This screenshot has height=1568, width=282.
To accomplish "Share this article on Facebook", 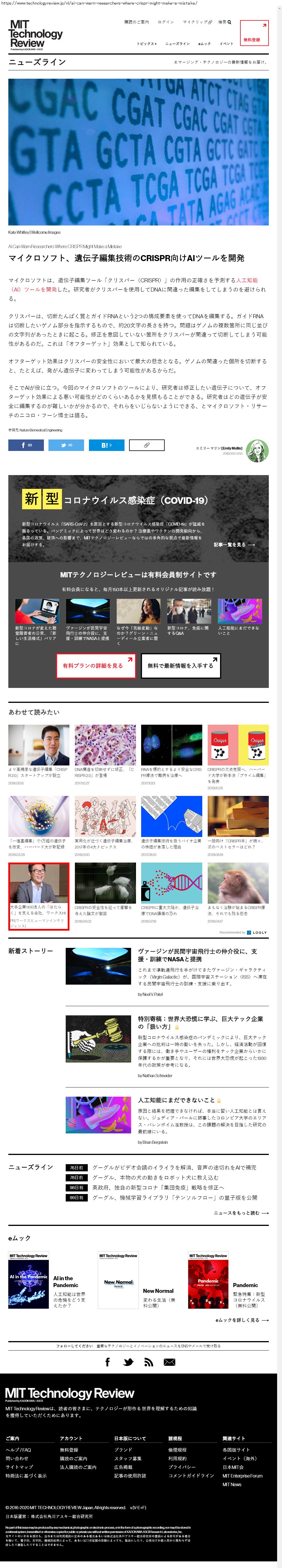I will [x=26, y=445].
